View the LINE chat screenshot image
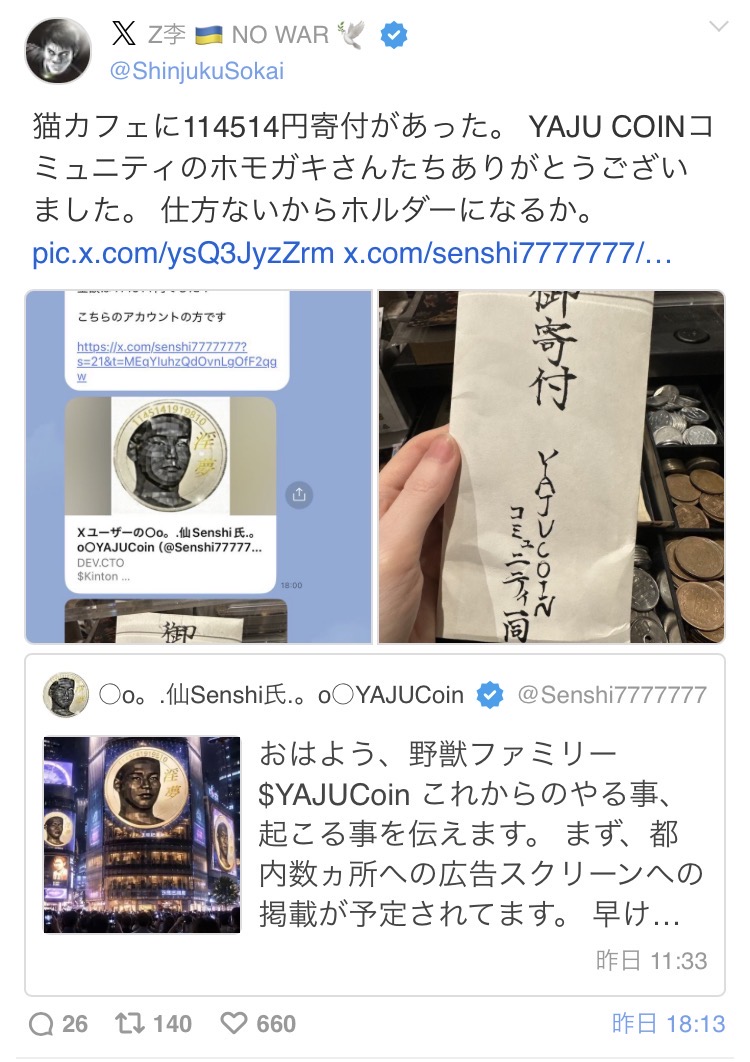 point(198,467)
